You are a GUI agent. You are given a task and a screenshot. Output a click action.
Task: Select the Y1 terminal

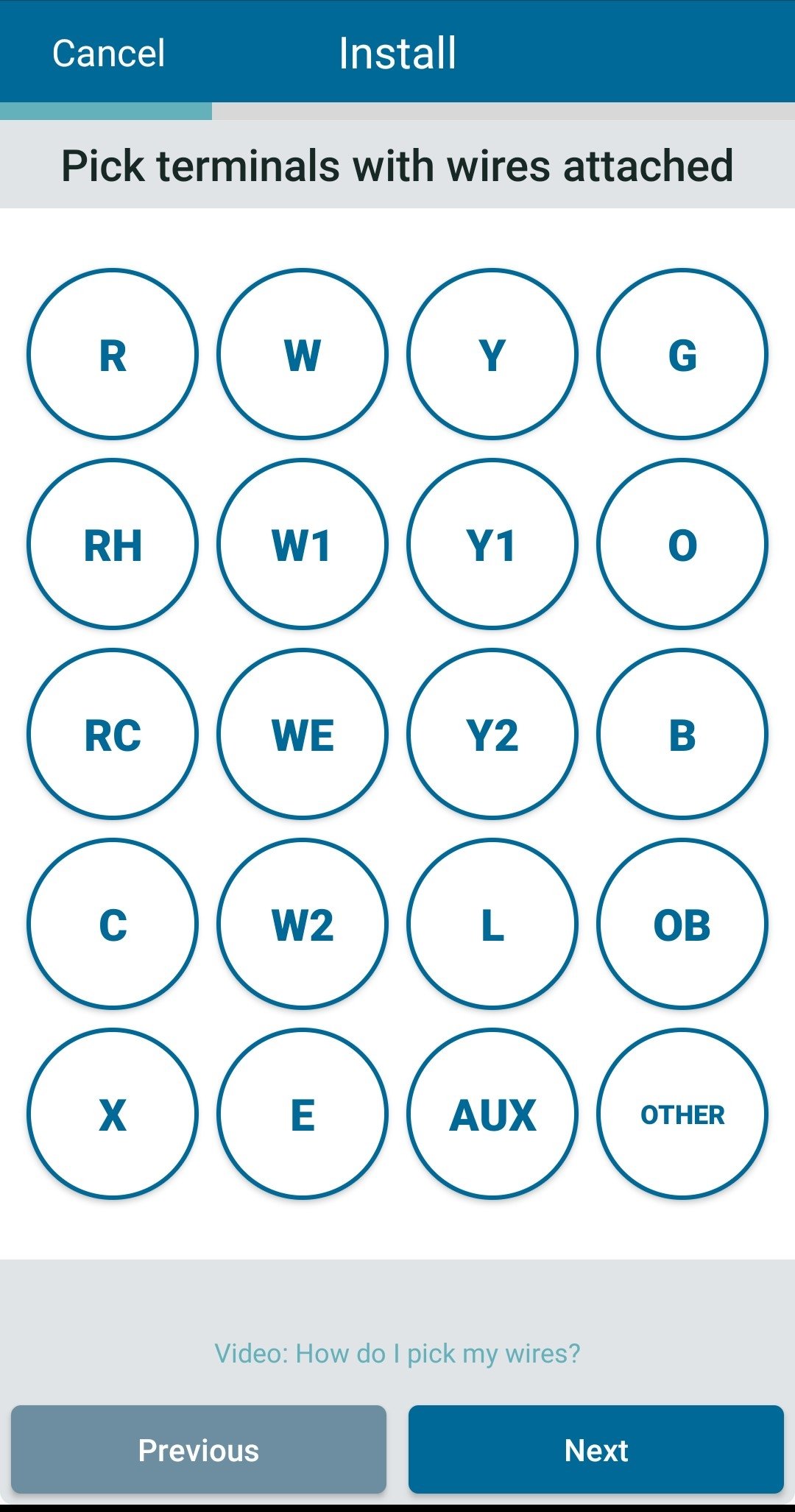point(492,544)
